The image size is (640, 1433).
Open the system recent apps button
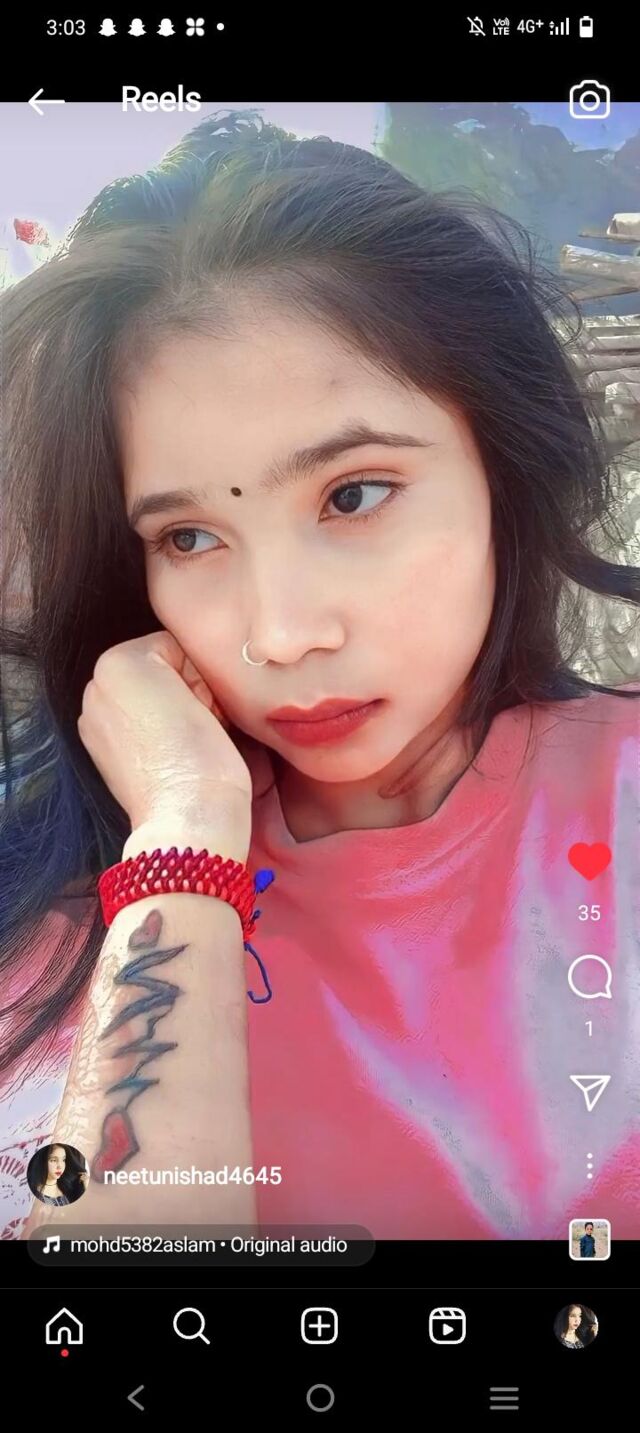503,1398
